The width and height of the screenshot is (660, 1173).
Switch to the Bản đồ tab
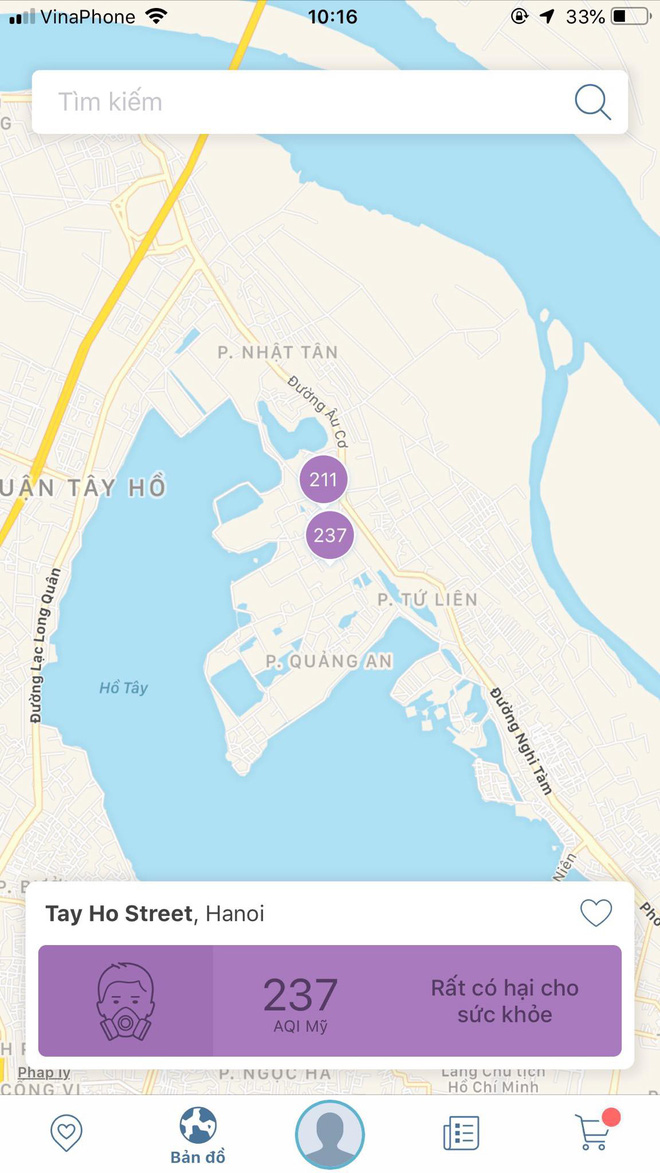pos(197,1134)
